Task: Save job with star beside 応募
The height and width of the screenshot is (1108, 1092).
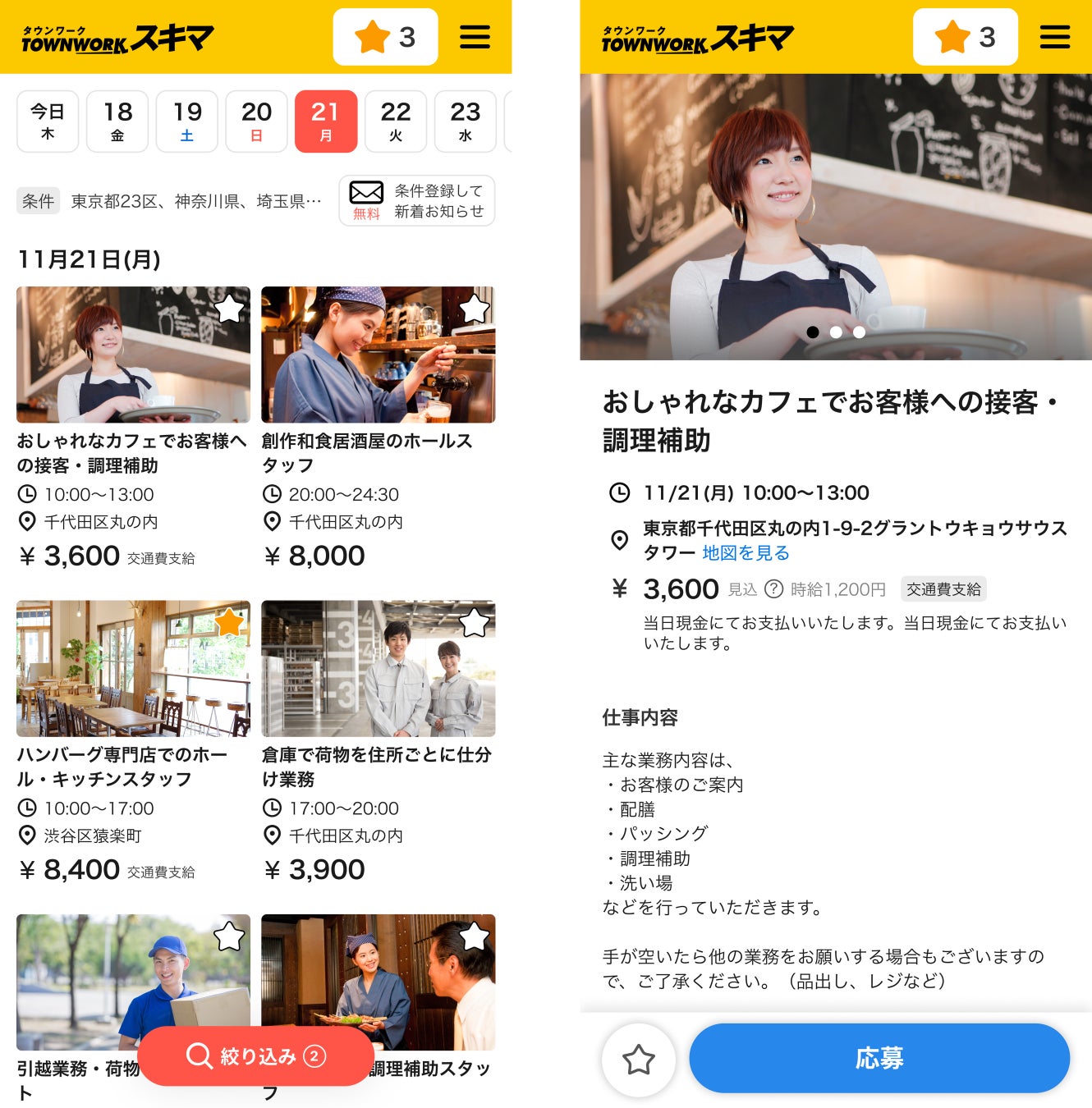Action: coord(639,1060)
